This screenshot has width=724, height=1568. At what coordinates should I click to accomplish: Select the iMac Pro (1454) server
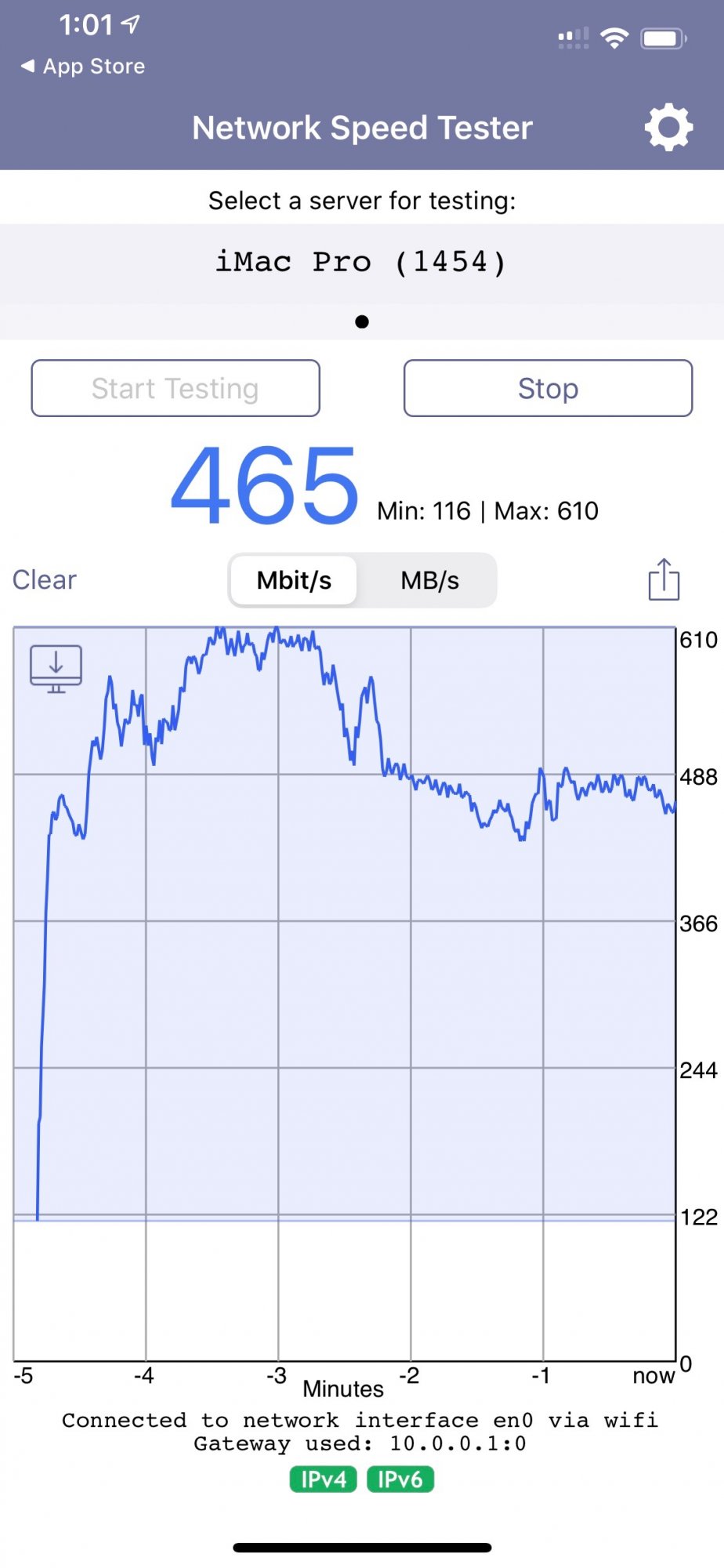[362, 262]
